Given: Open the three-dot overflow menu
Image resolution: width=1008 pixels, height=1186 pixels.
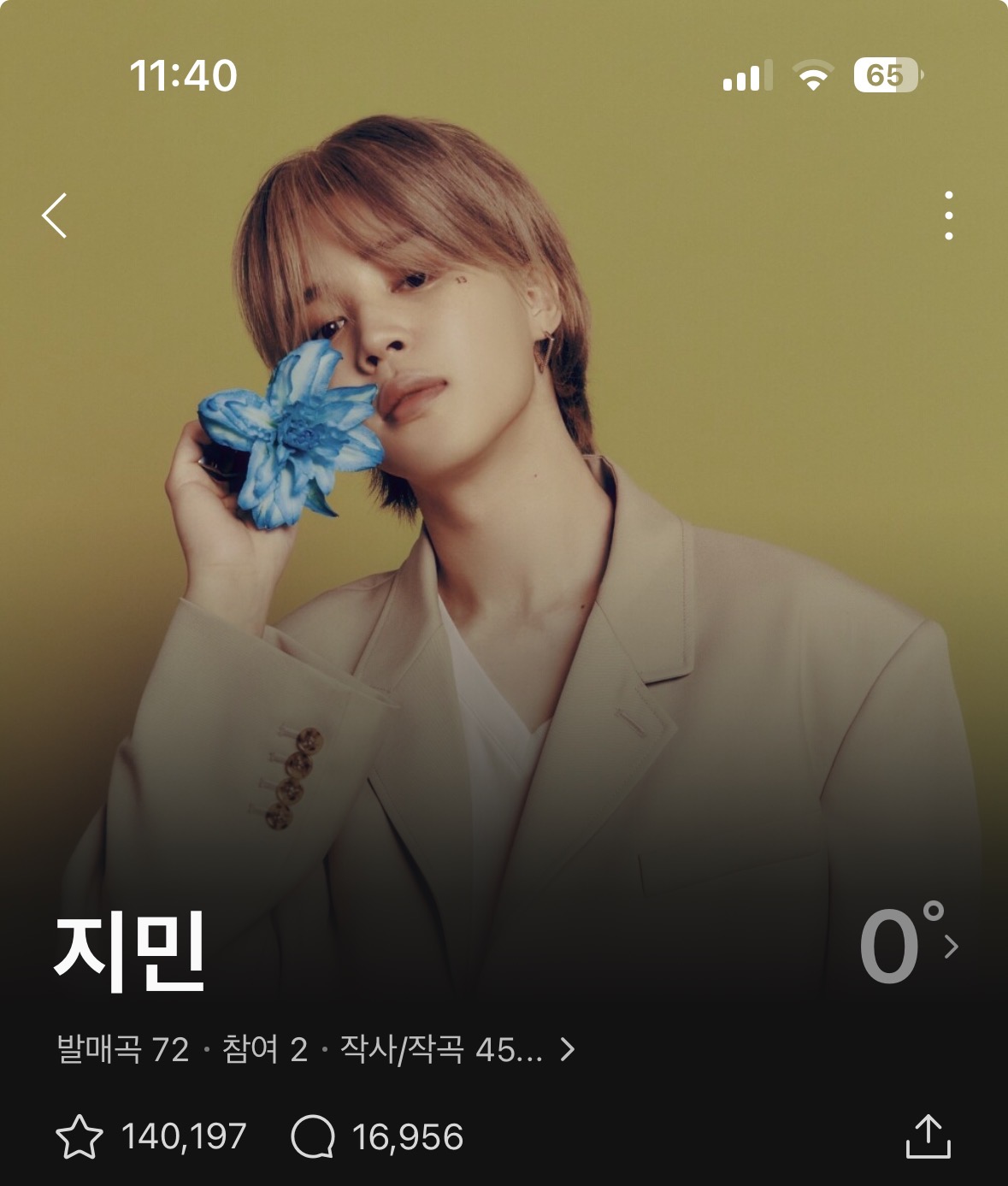Looking at the screenshot, I should click(948, 215).
